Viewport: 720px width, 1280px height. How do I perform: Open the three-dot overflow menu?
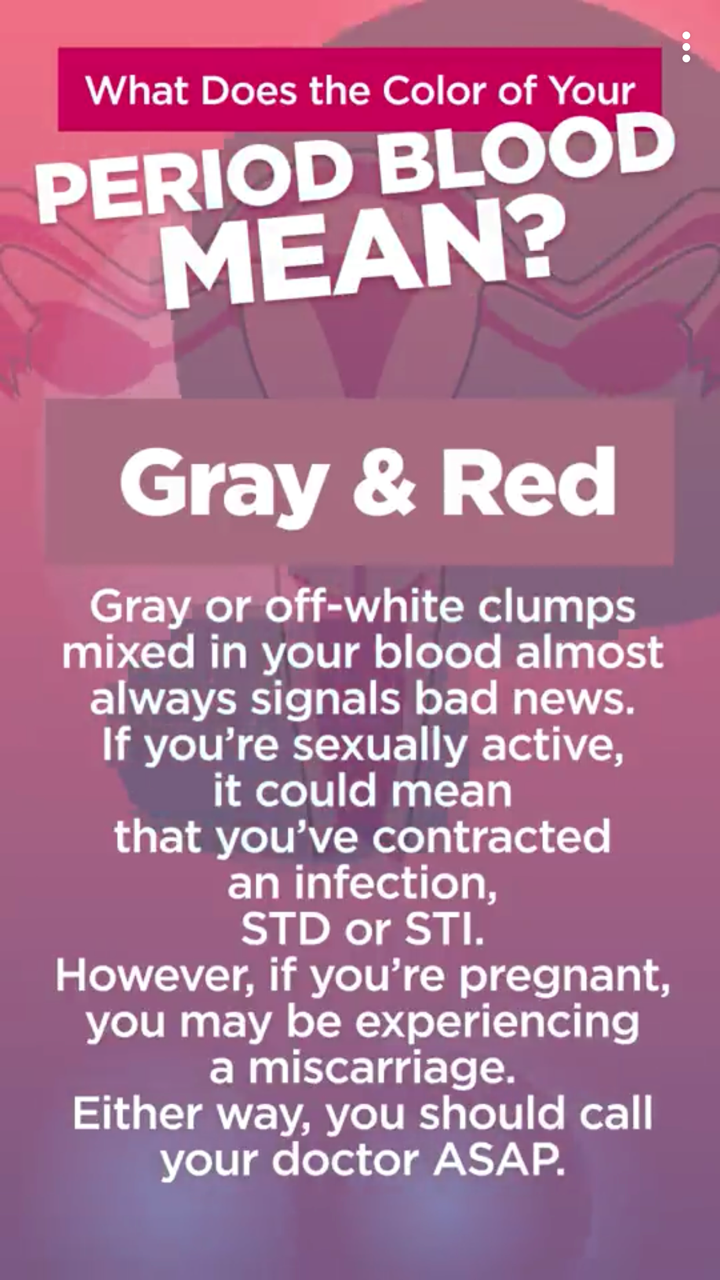(686, 47)
